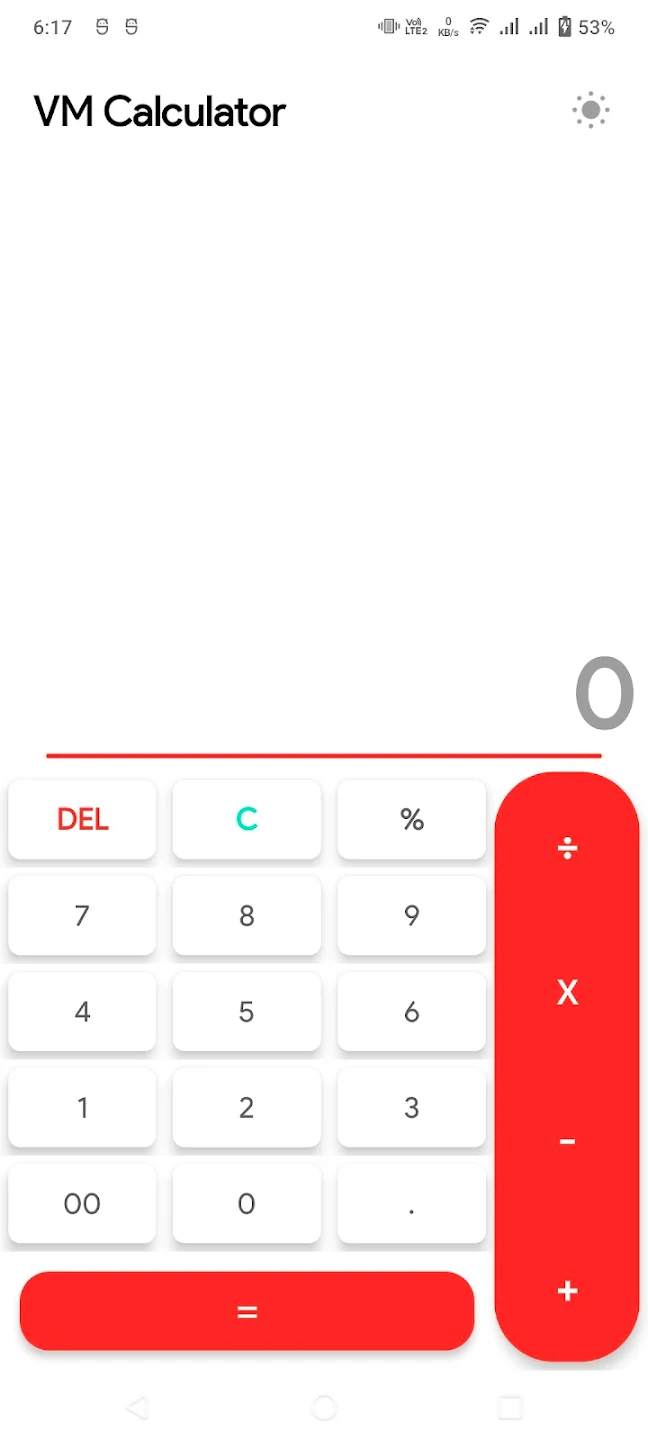Clear the display with C
Viewport: 648px width, 1440px height.
click(x=247, y=819)
